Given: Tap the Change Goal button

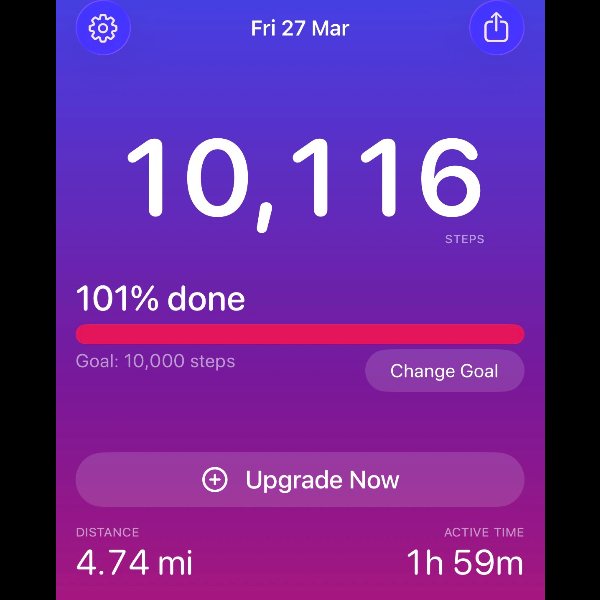Looking at the screenshot, I should pyautogui.click(x=444, y=371).
